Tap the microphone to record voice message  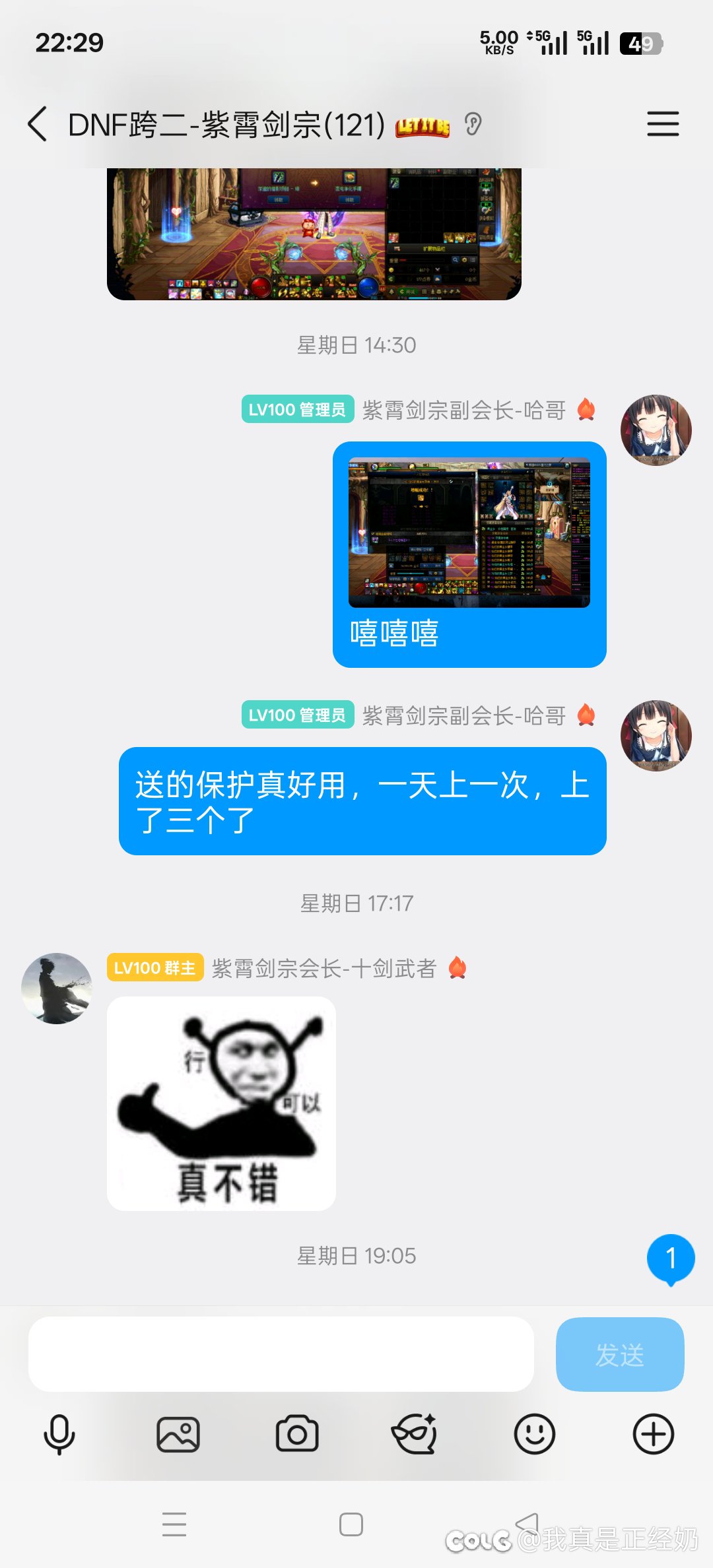coord(59,1433)
